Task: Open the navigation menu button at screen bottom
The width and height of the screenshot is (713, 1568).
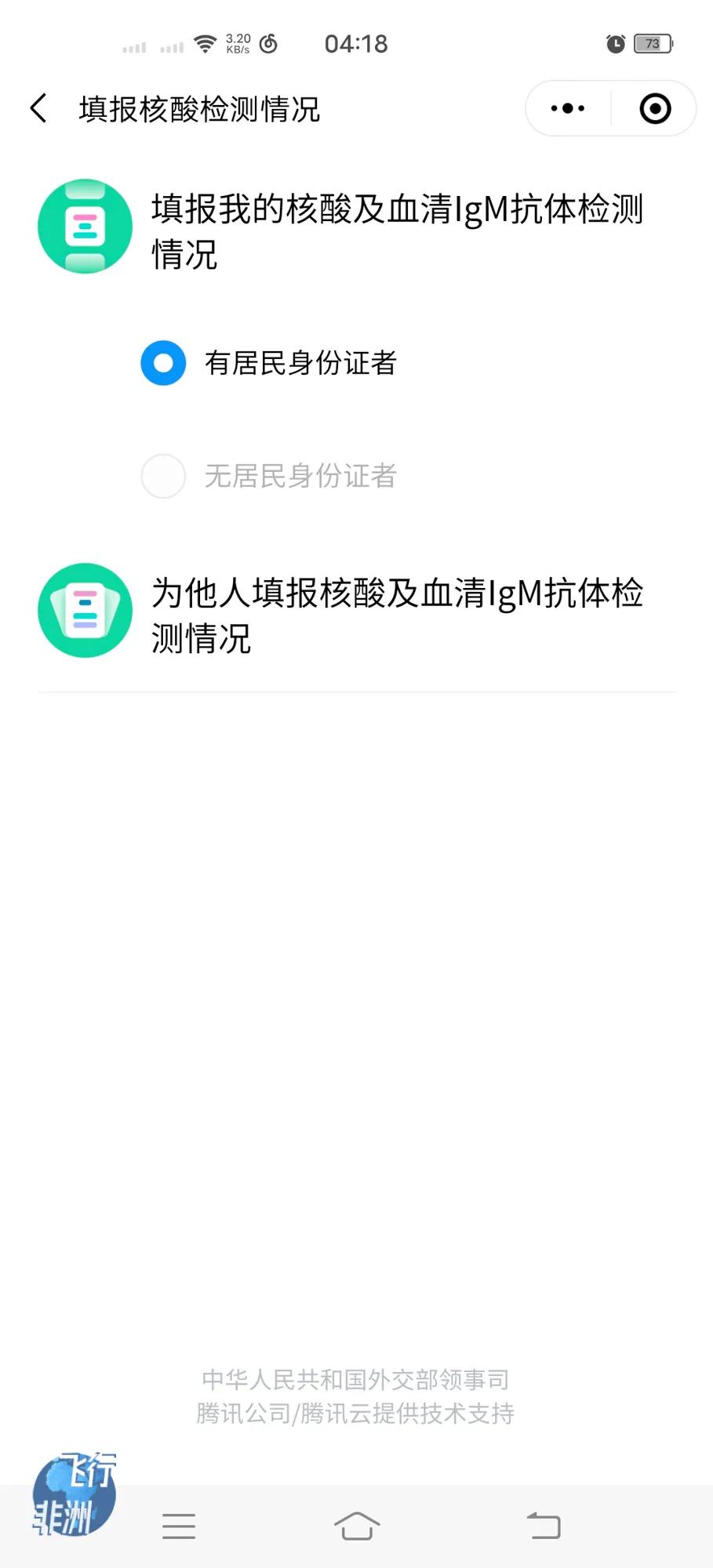Action: coord(179,1526)
